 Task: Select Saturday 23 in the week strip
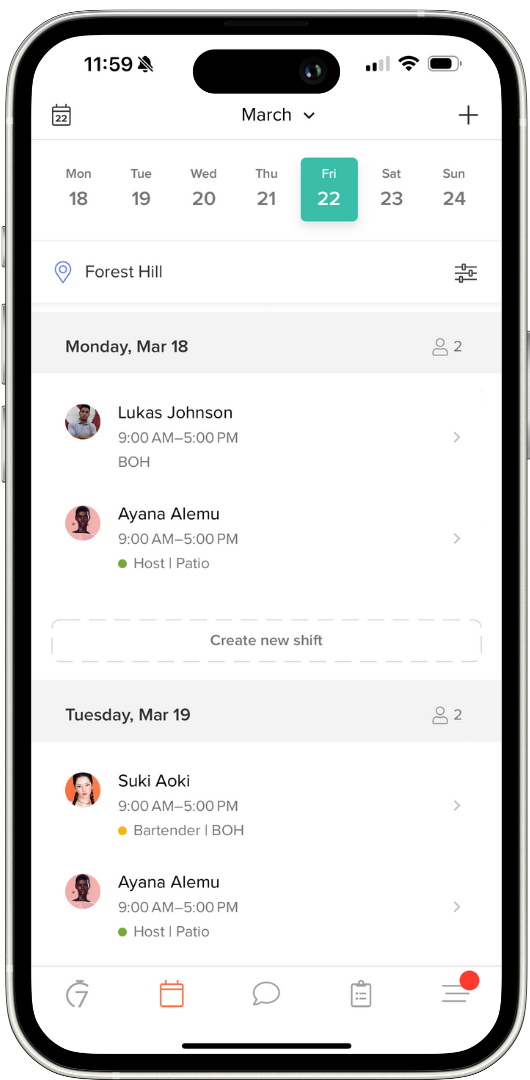pos(391,188)
